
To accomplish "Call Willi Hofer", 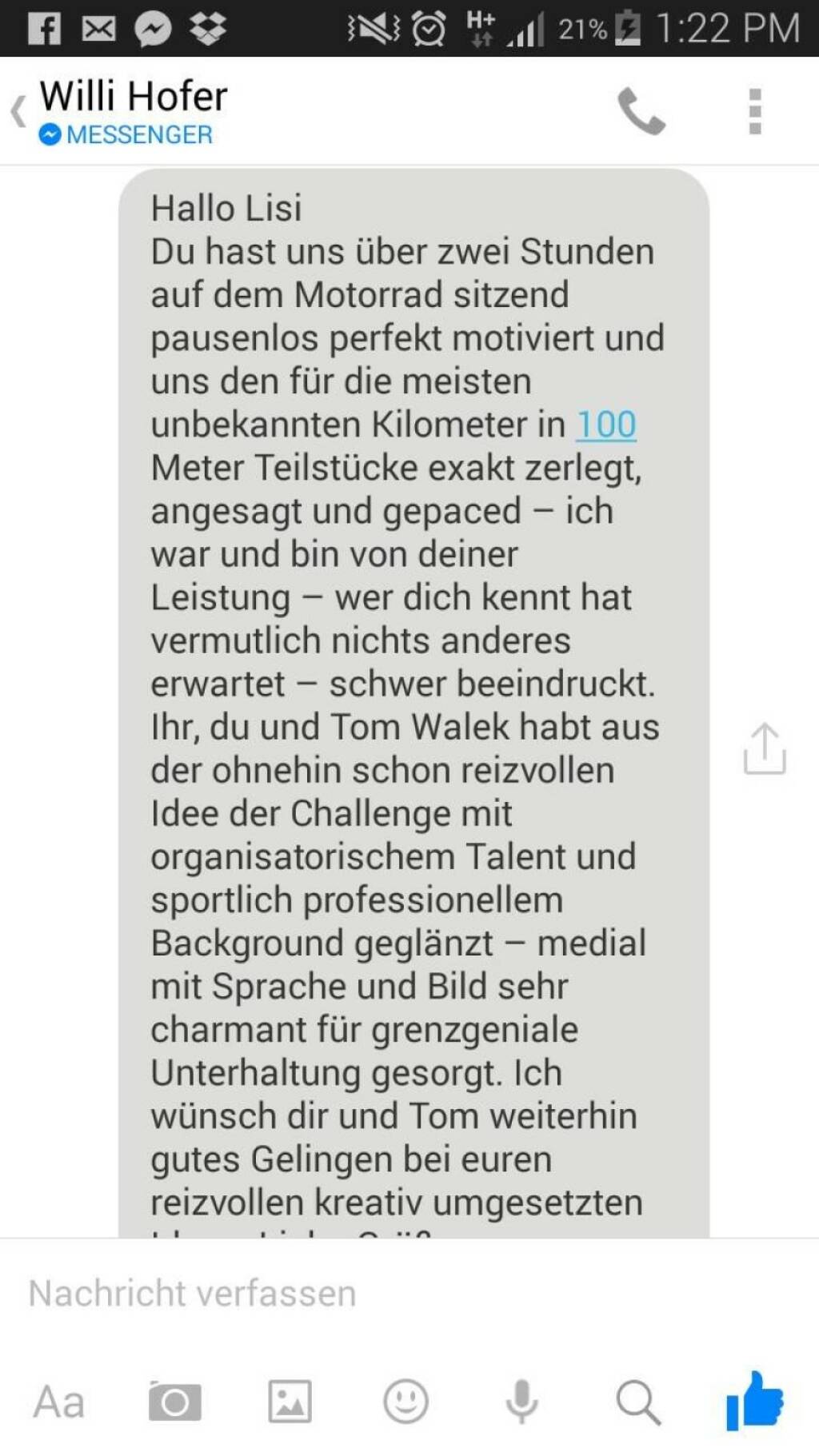I will click(641, 111).
